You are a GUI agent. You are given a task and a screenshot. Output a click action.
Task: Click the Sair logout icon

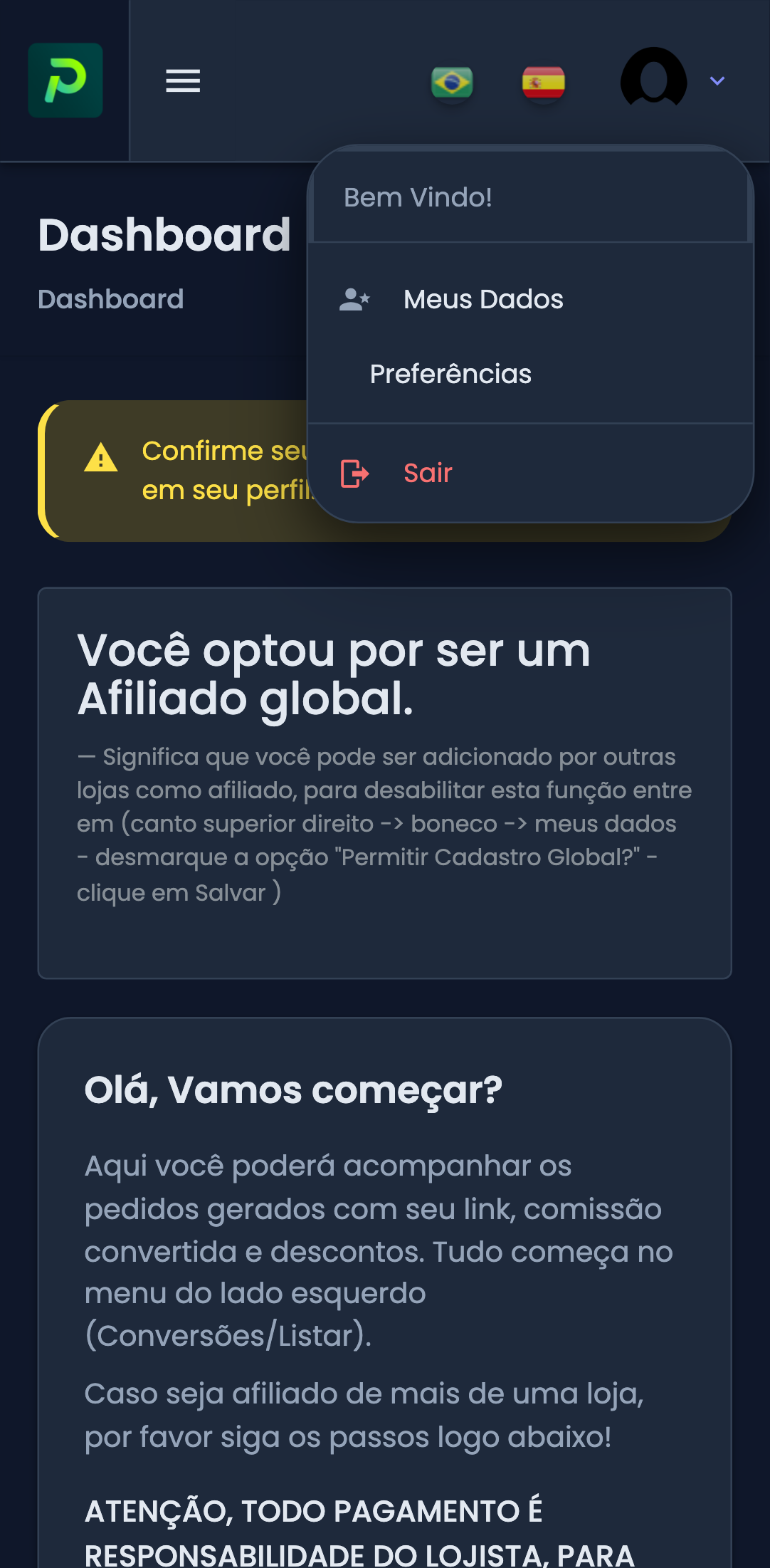[354, 472]
